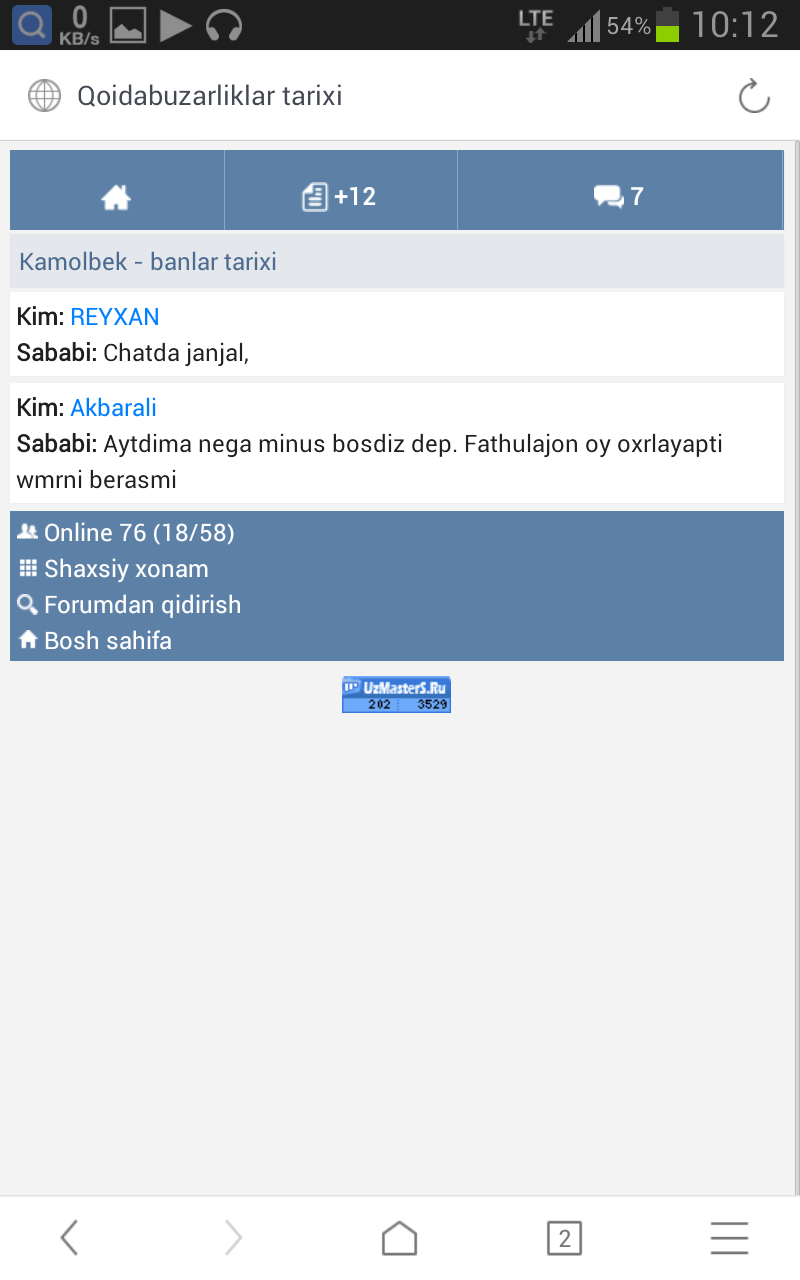Open the UzMasterS.Ru counter banner
800x1280 pixels.
396,694
